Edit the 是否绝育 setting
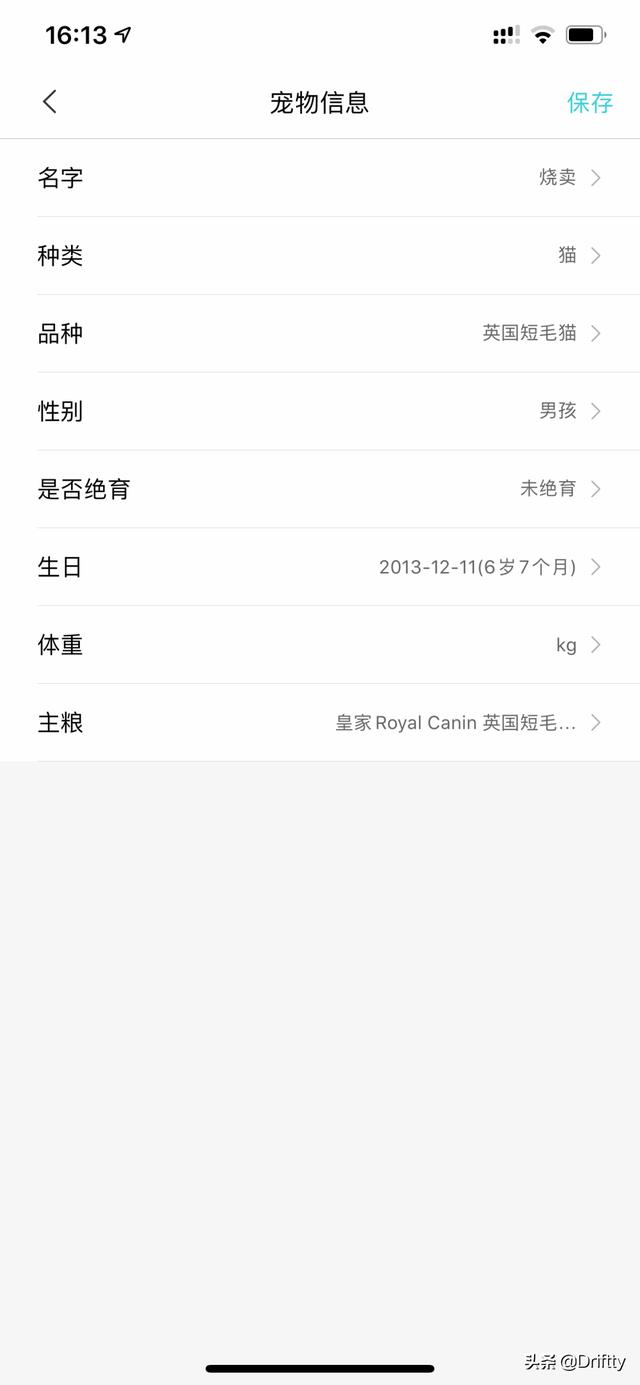This screenshot has height=1385, width=640. [x=320, y=490]
